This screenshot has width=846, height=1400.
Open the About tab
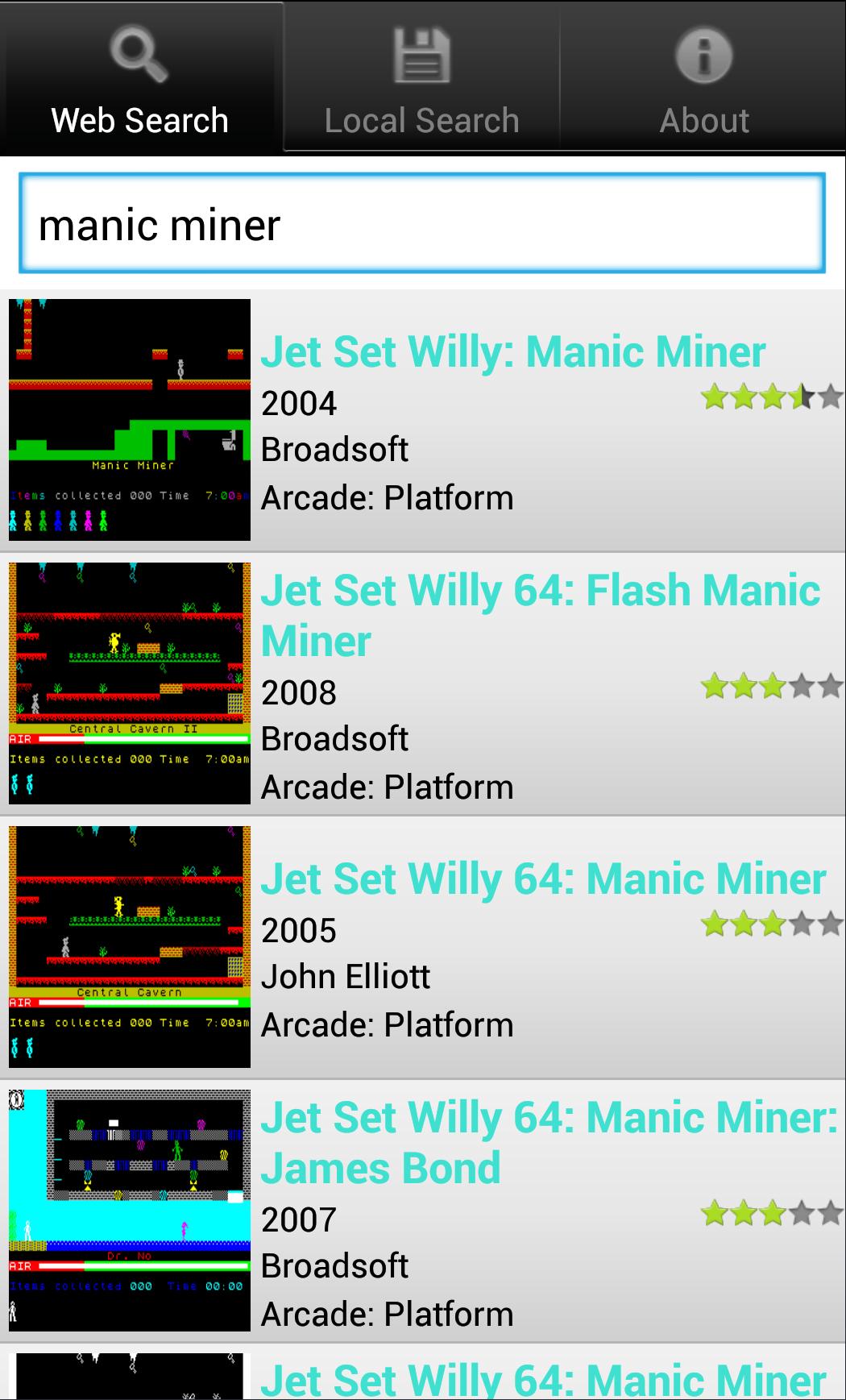703,78
